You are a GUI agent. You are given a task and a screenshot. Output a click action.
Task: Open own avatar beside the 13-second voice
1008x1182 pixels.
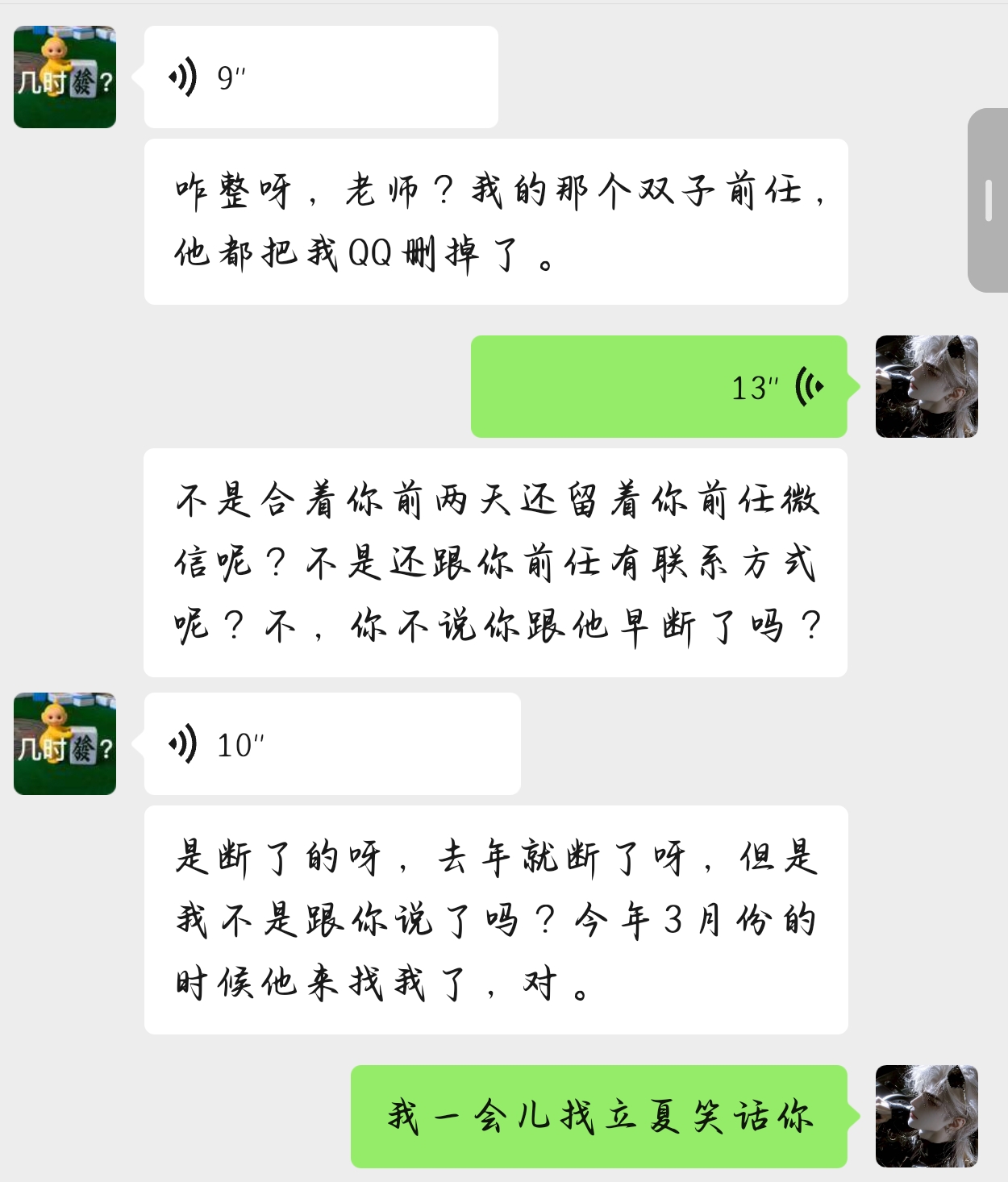point(927,387)
